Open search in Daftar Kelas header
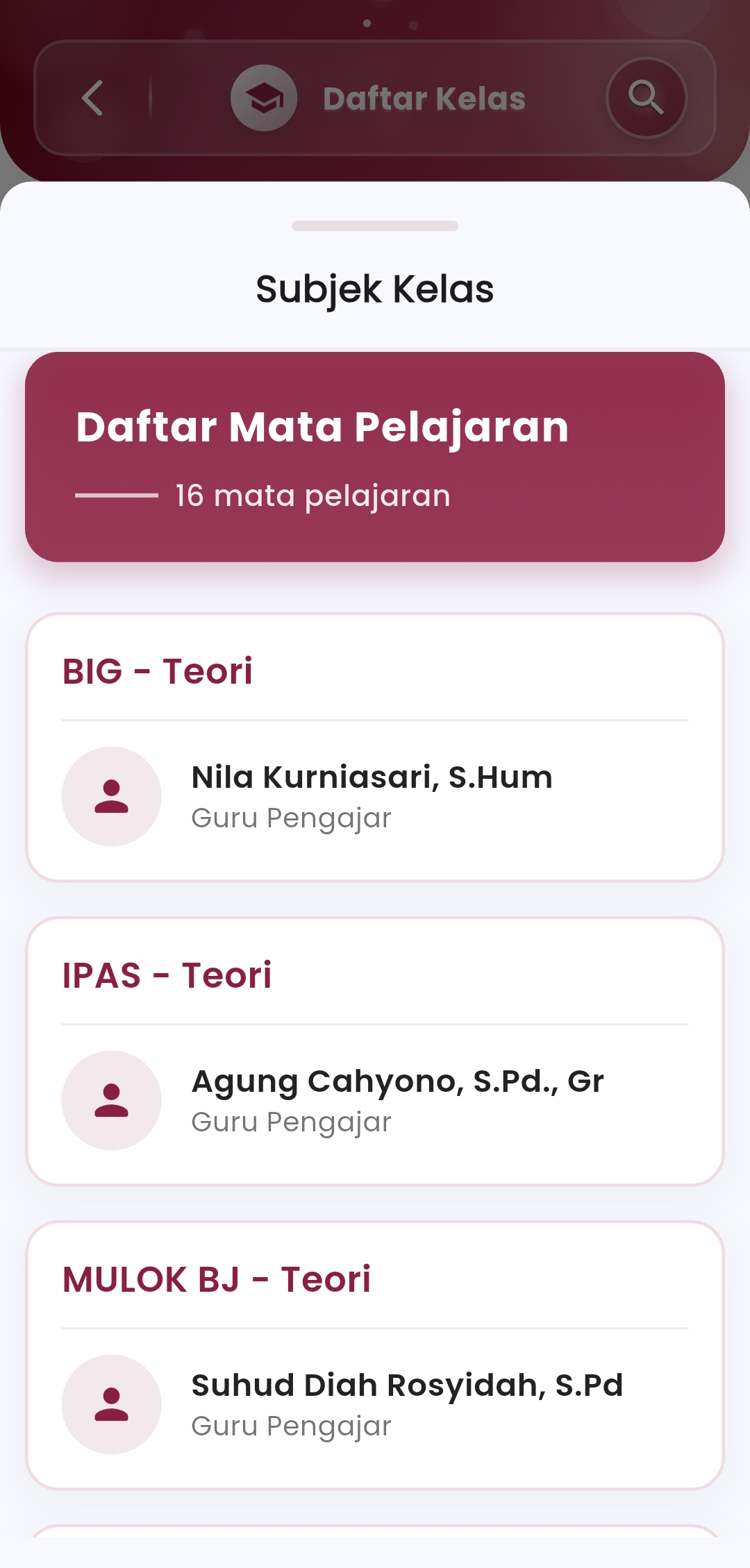The height and width of the screenshot is (1568, 750). [x=646, y=98]
